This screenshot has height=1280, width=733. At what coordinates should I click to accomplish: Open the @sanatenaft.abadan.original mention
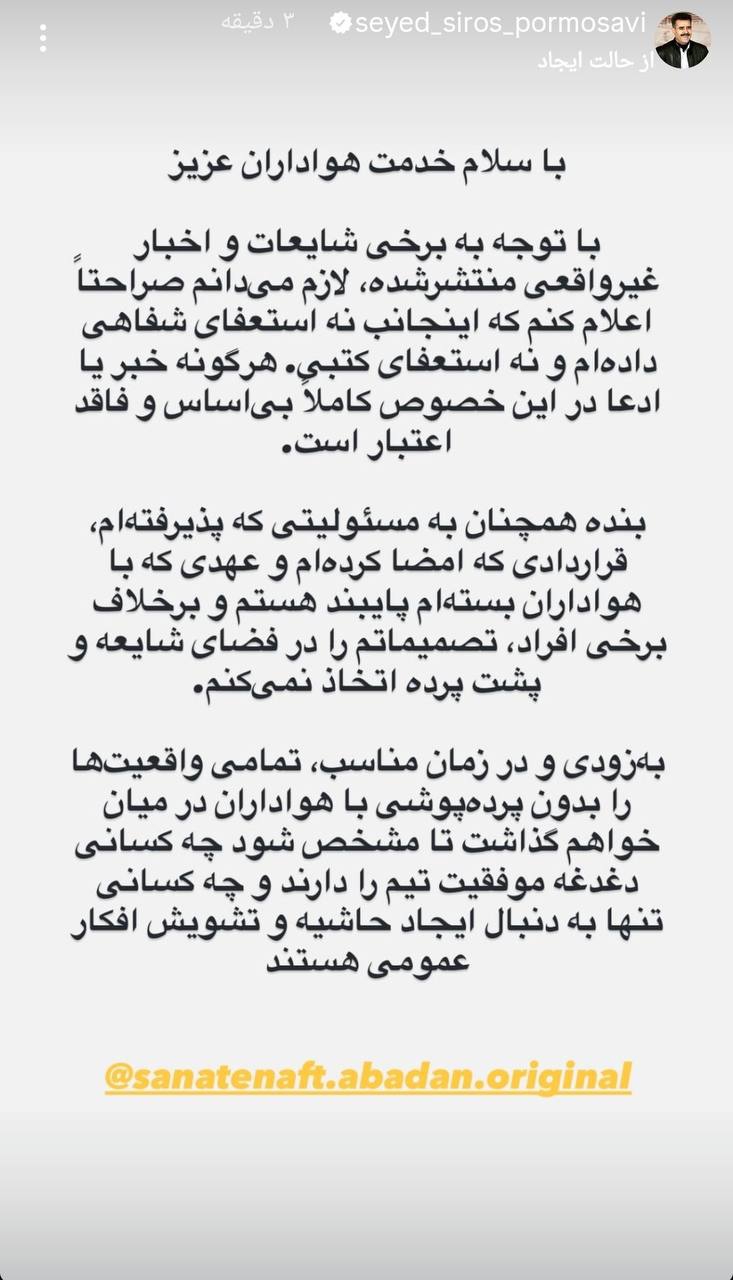tap(367, 1078)
